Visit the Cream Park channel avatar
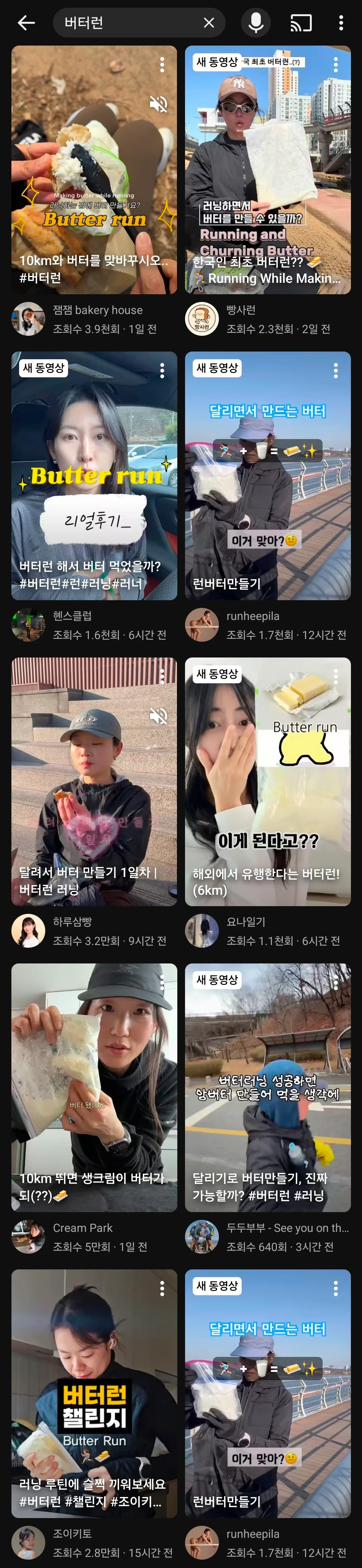 coord(28,1237)
